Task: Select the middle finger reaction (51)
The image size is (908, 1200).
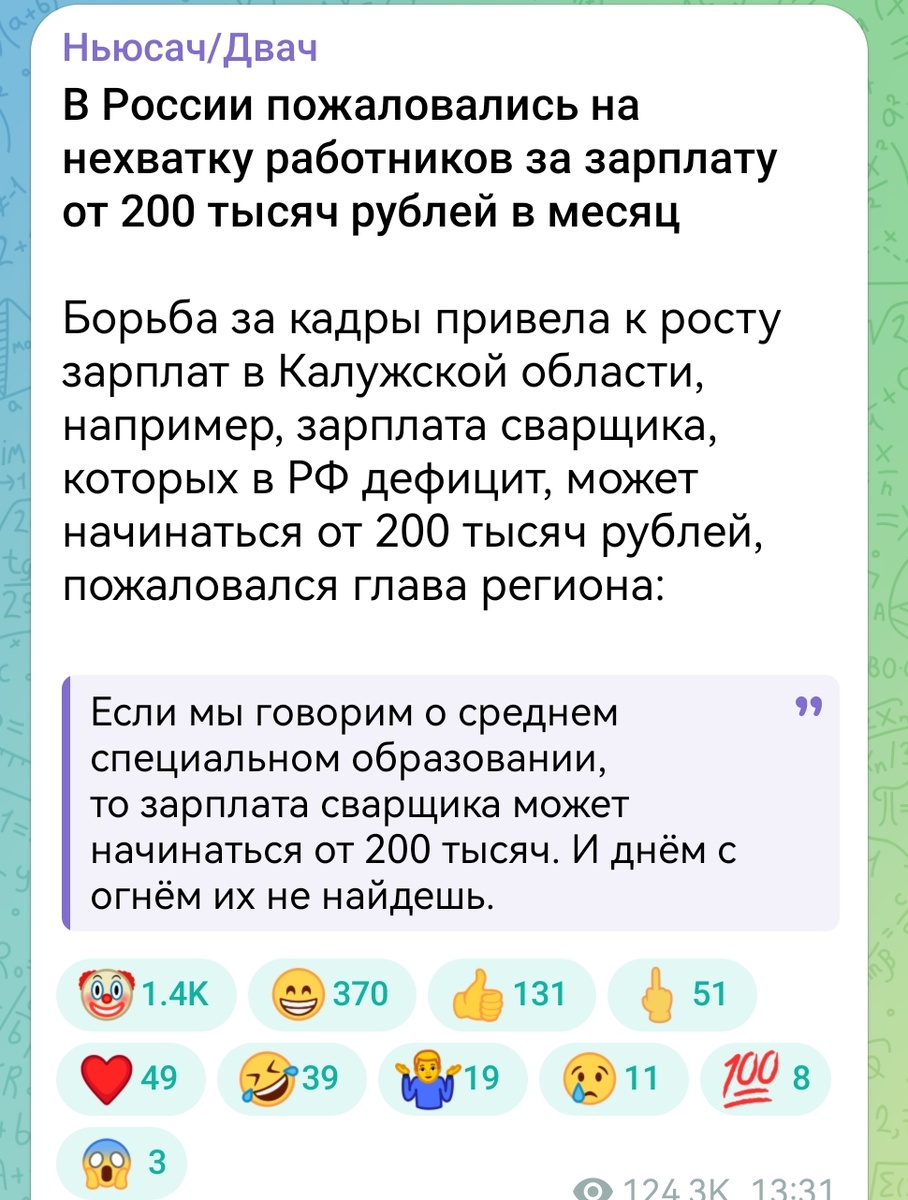Action: [681, 994]
